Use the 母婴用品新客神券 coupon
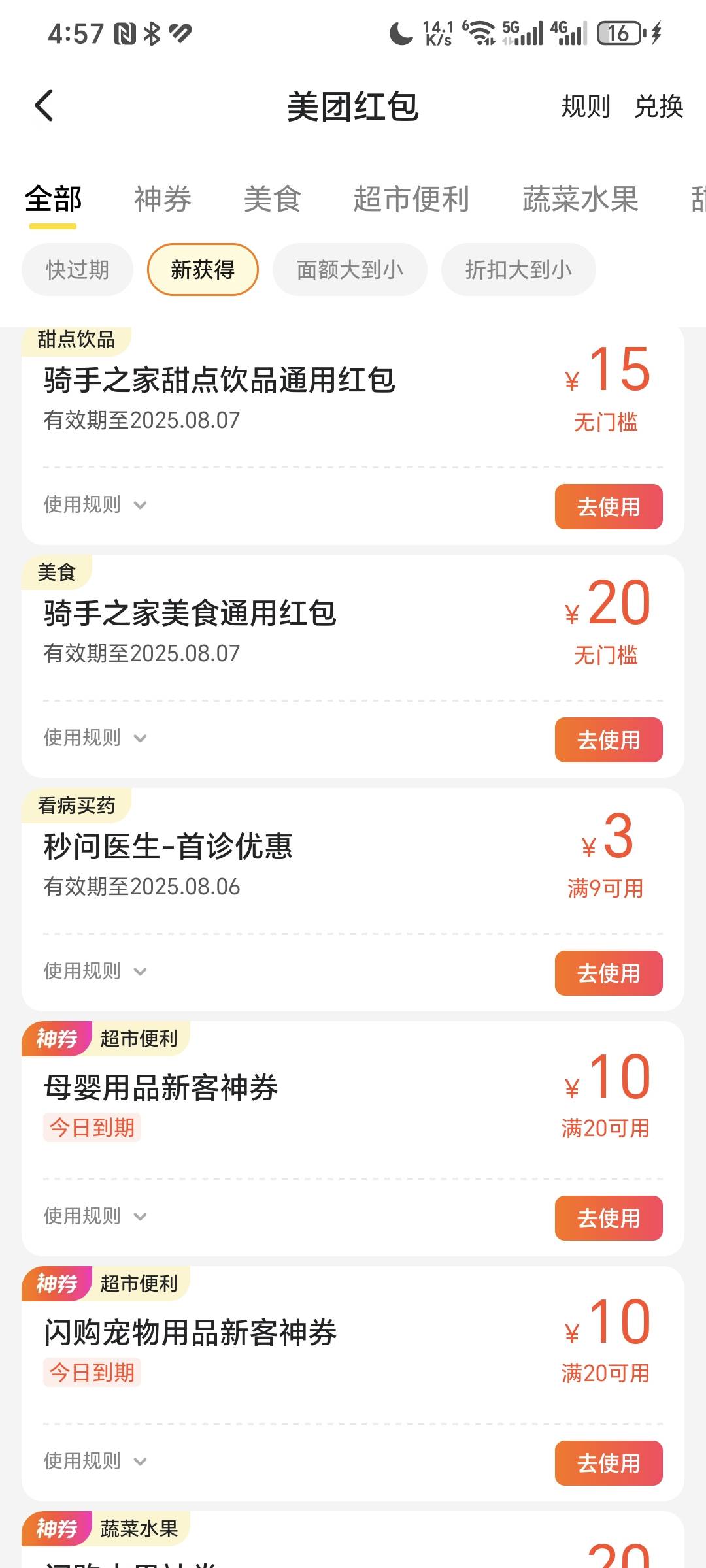The width and height of the screenshot is (706, 1568). click(x=609, y=1218)
